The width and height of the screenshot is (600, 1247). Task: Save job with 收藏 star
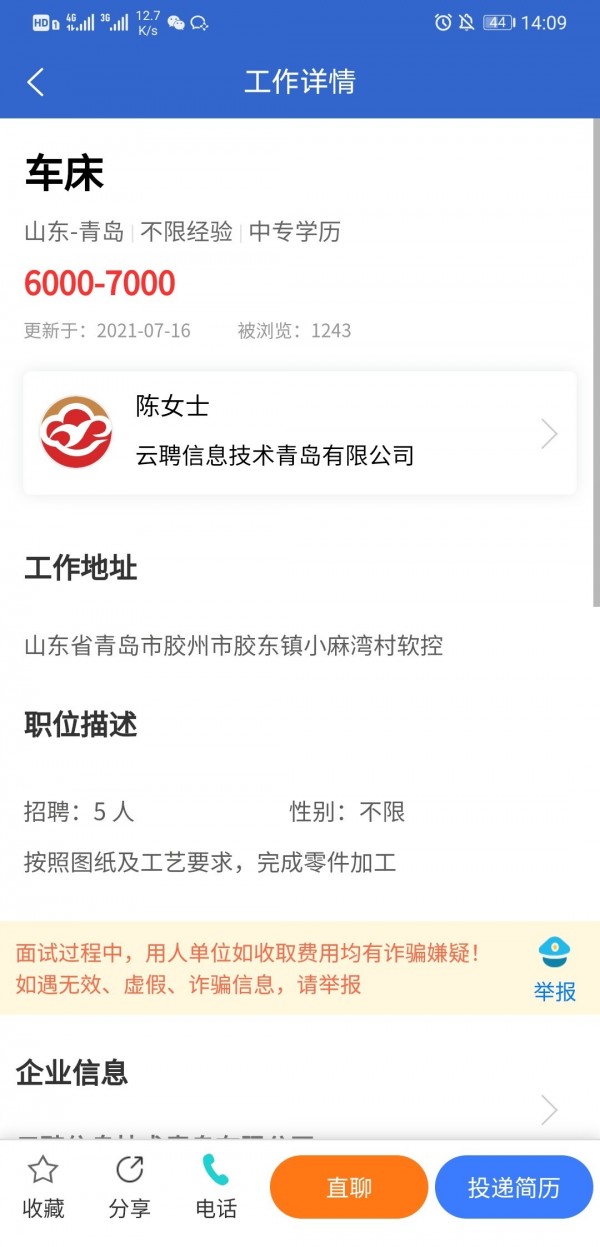coord(43,1186)
